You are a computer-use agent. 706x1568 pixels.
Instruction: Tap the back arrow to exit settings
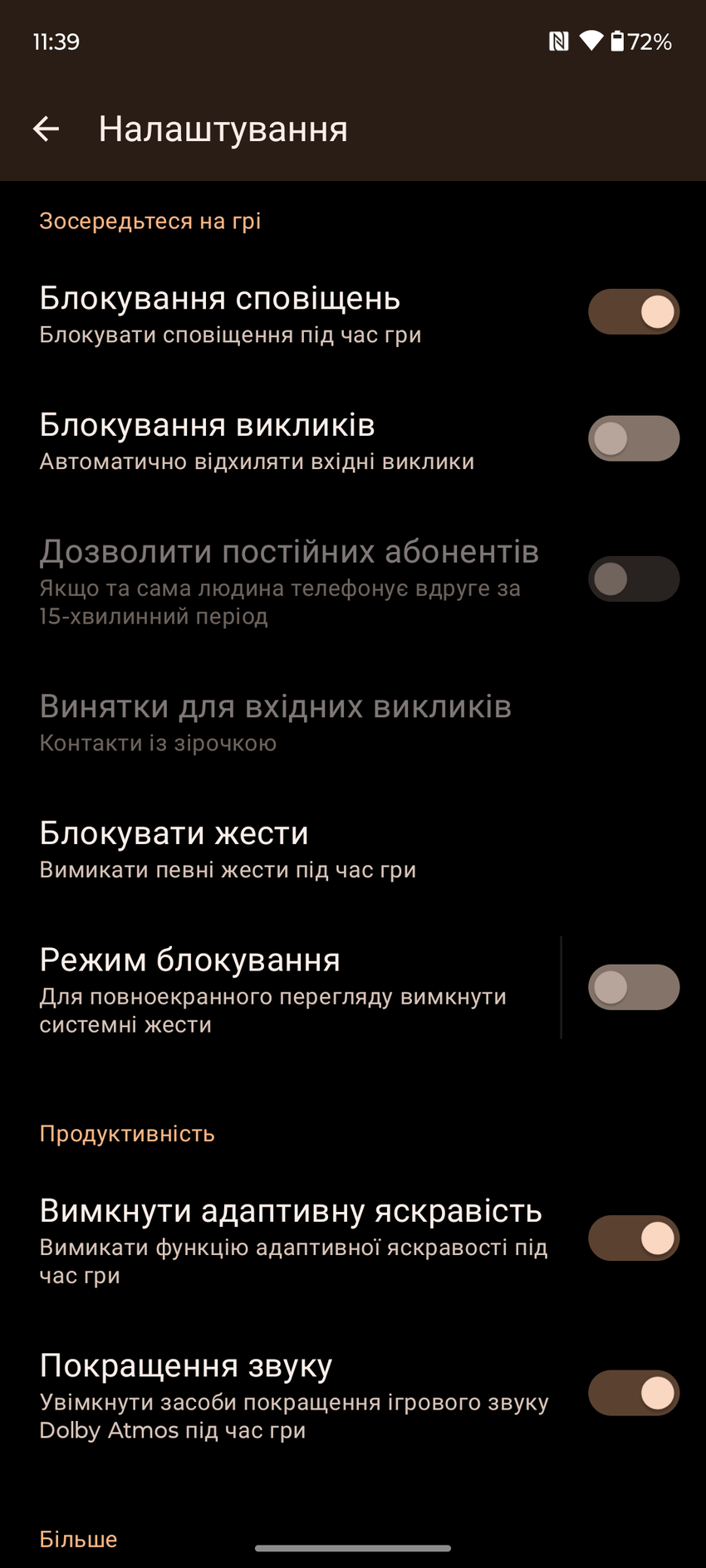click(47, 129)
